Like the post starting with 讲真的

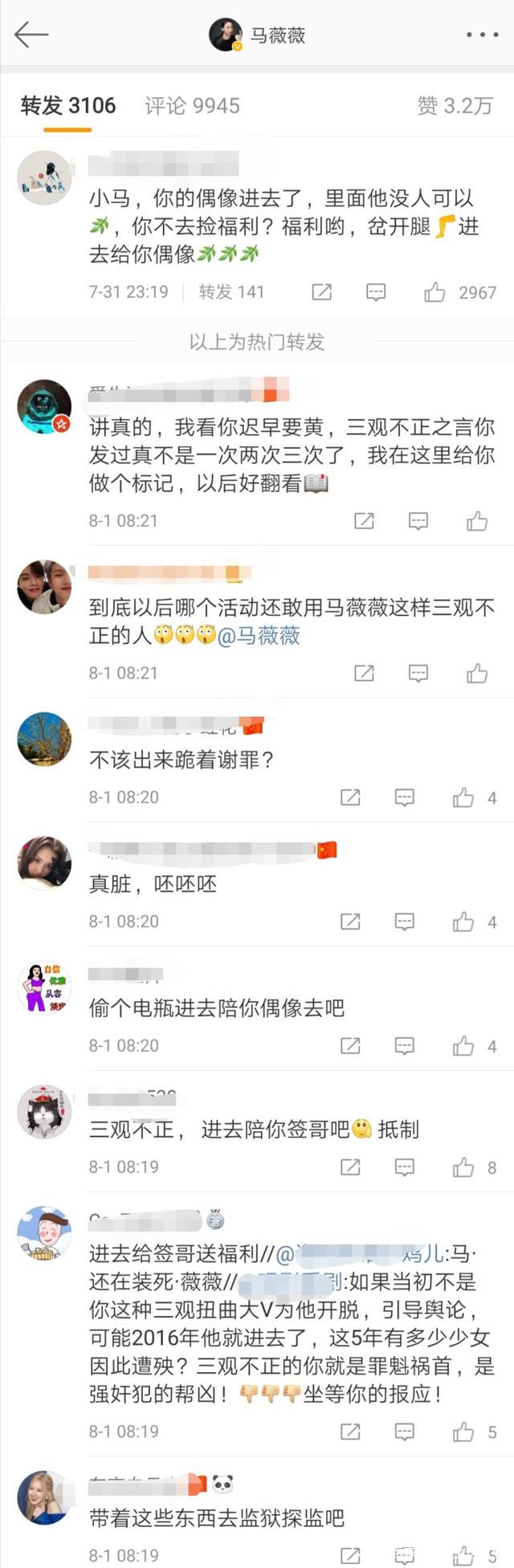[x=477, y=521]
